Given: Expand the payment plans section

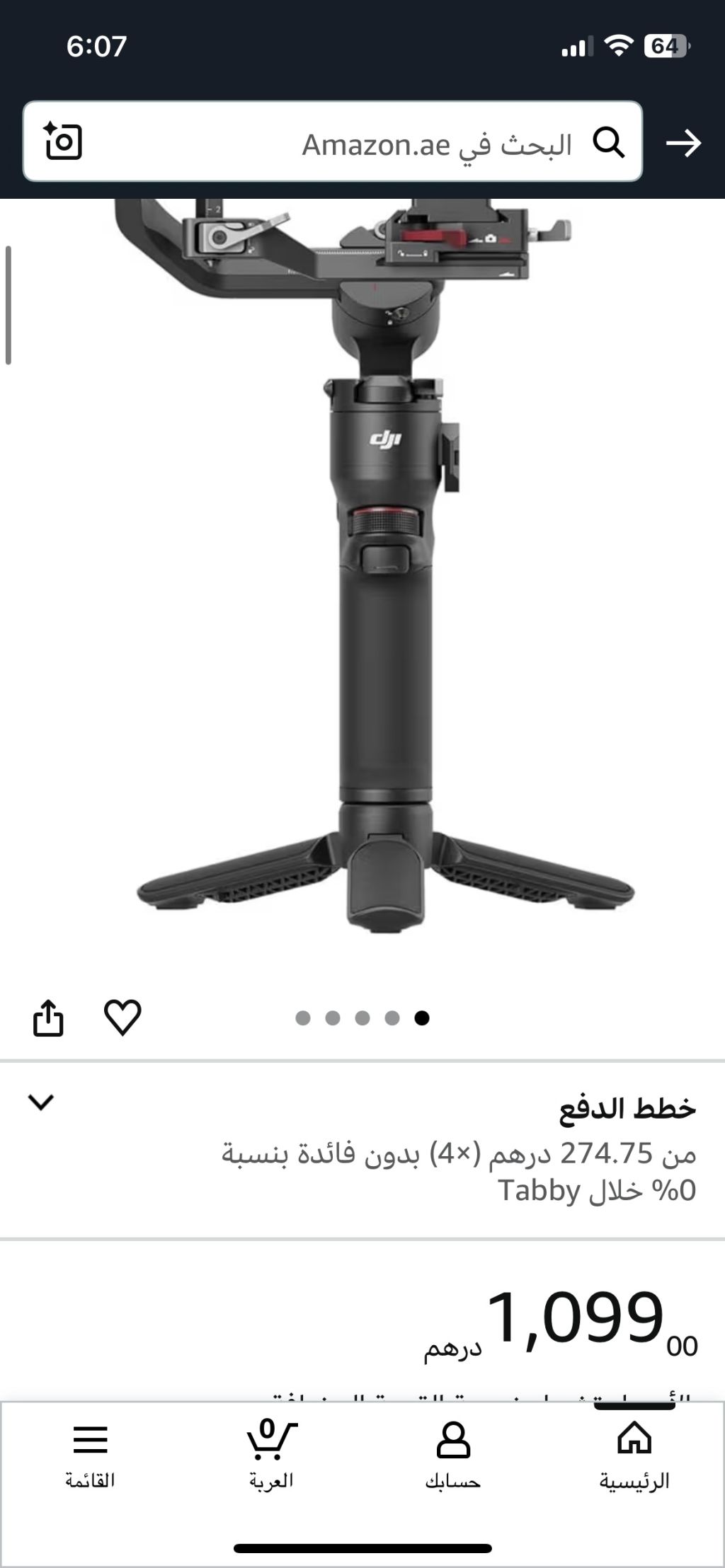Looking at the screenshot, I should [x=41, y=1102].
